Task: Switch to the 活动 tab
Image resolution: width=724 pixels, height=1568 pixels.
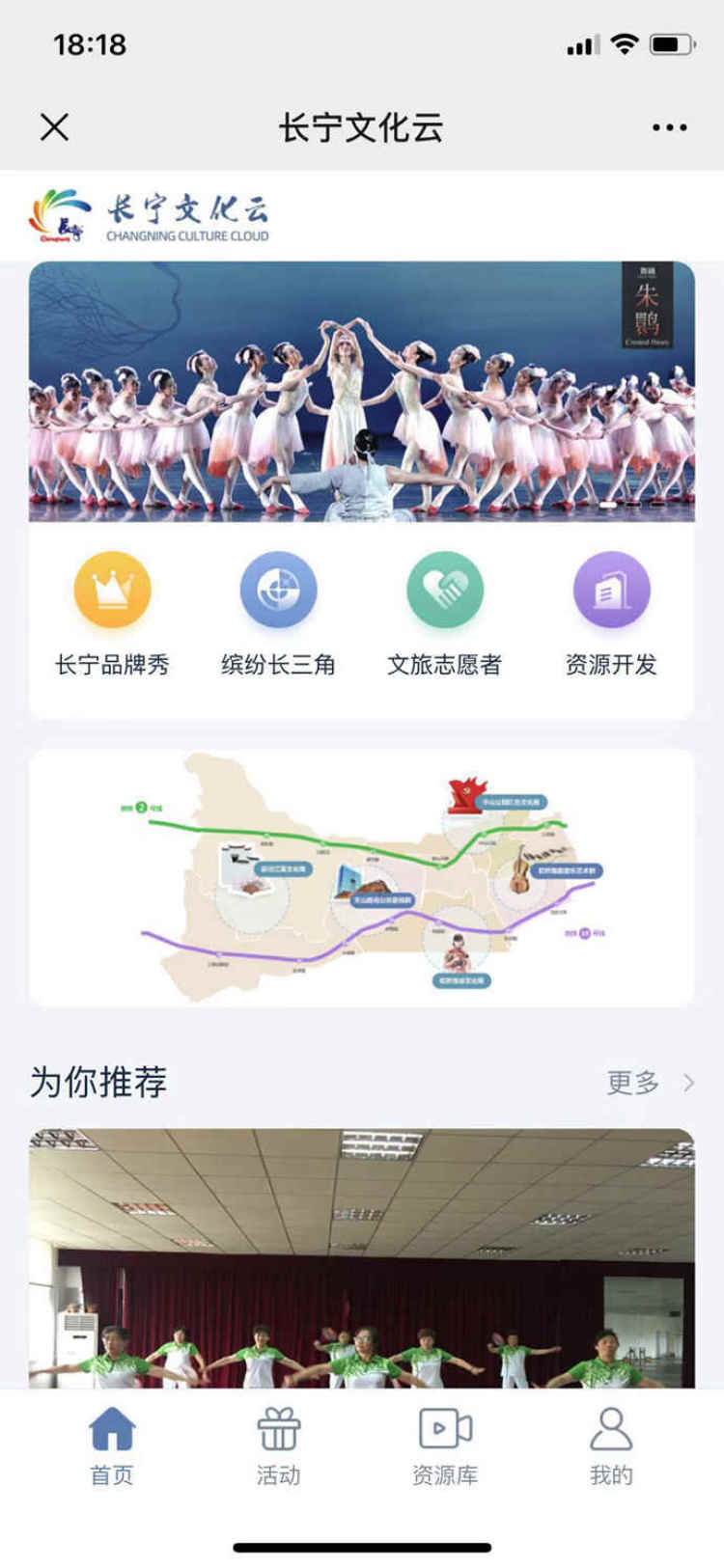Action: [278, 1445]
